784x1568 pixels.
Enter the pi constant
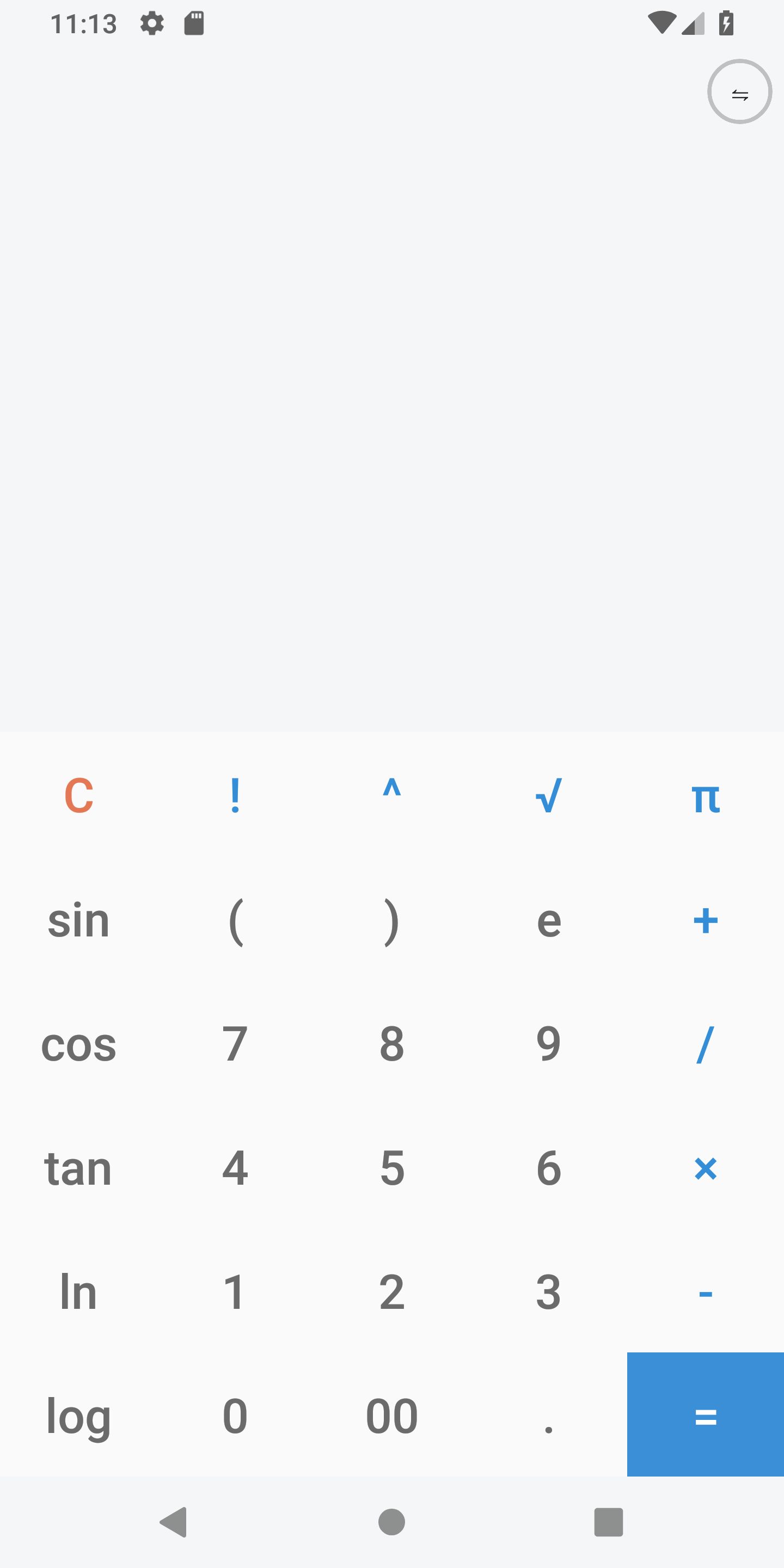tap(705, 795)
